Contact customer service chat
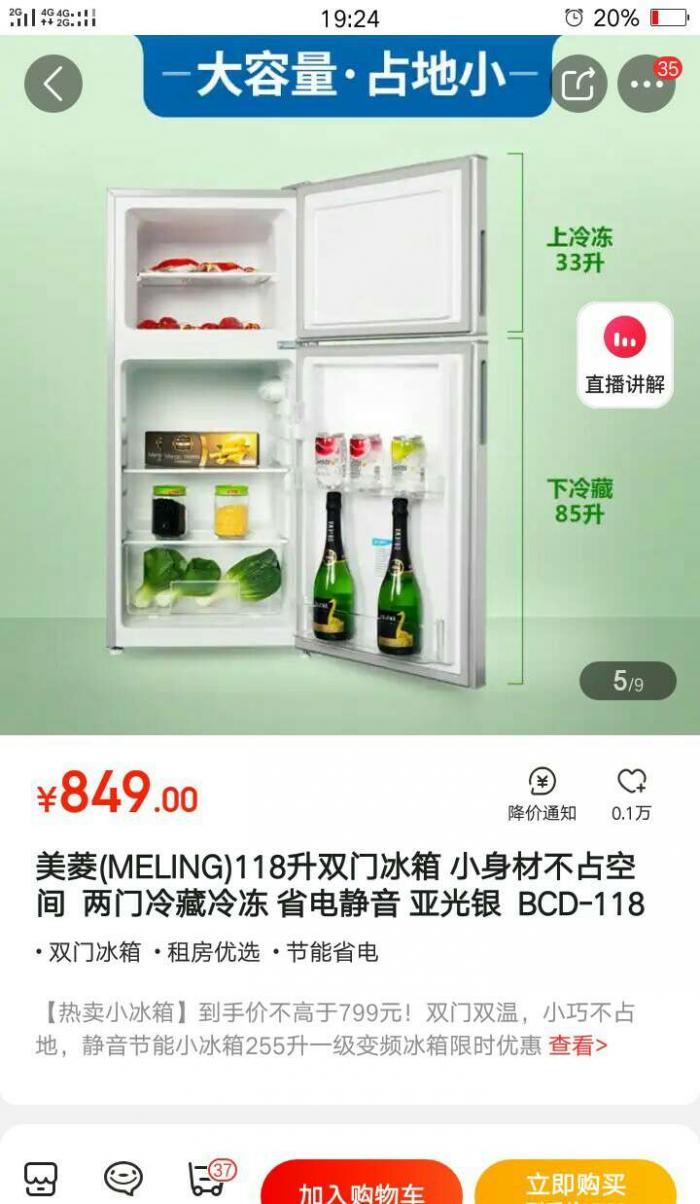Image resolution: width=700 pixels, height=1204 pixels. click(x=123, y=1180)
